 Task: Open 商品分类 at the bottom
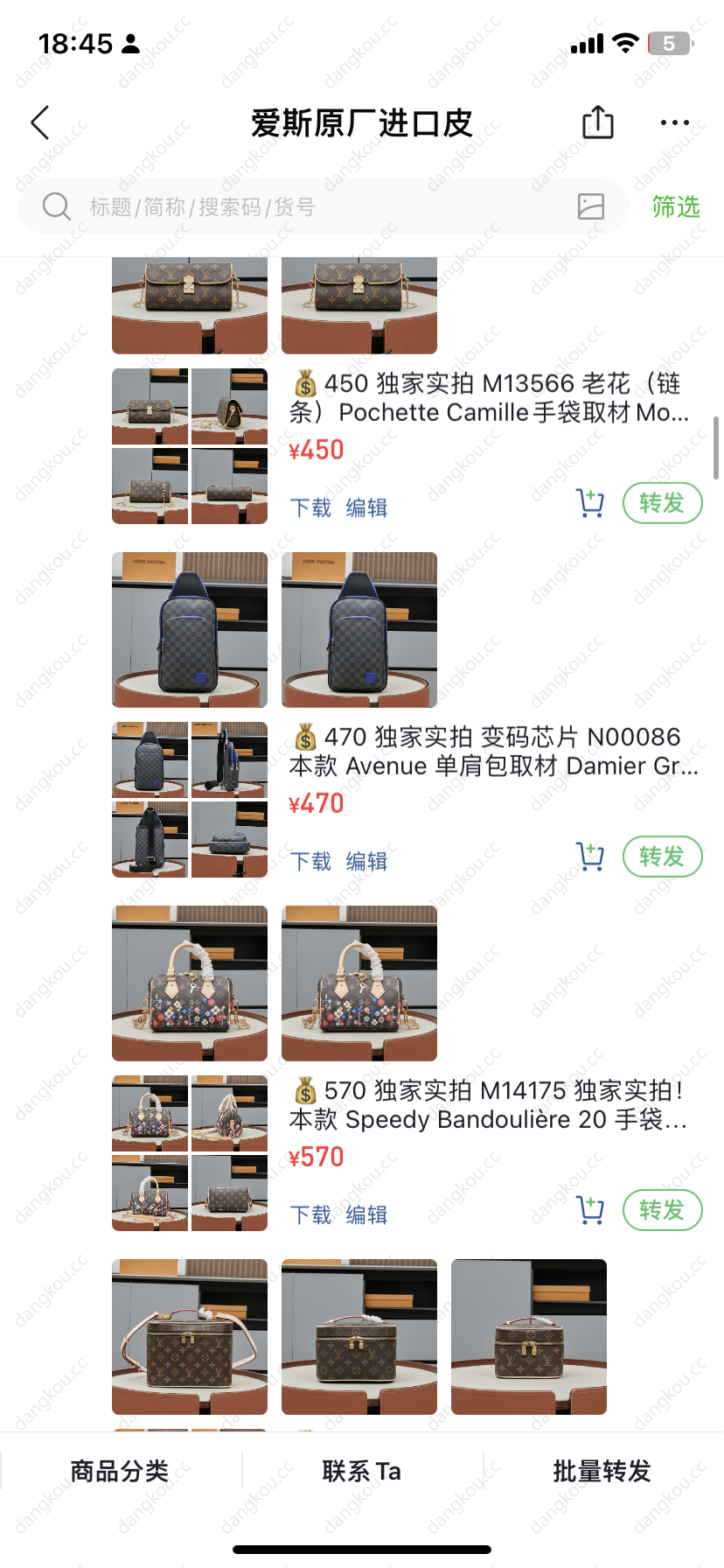tap(120, 1471)
